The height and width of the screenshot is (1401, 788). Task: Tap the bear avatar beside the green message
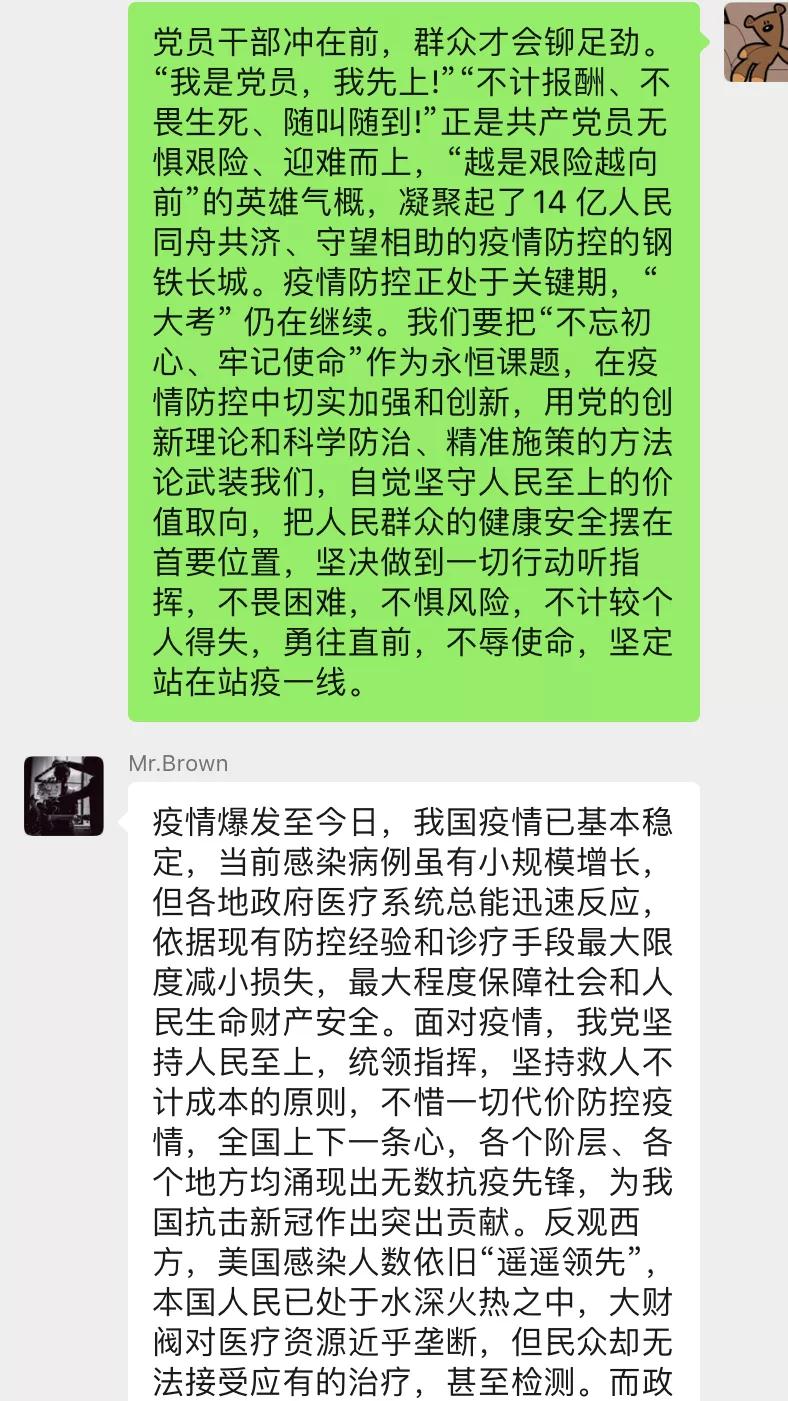click(755, 41)
